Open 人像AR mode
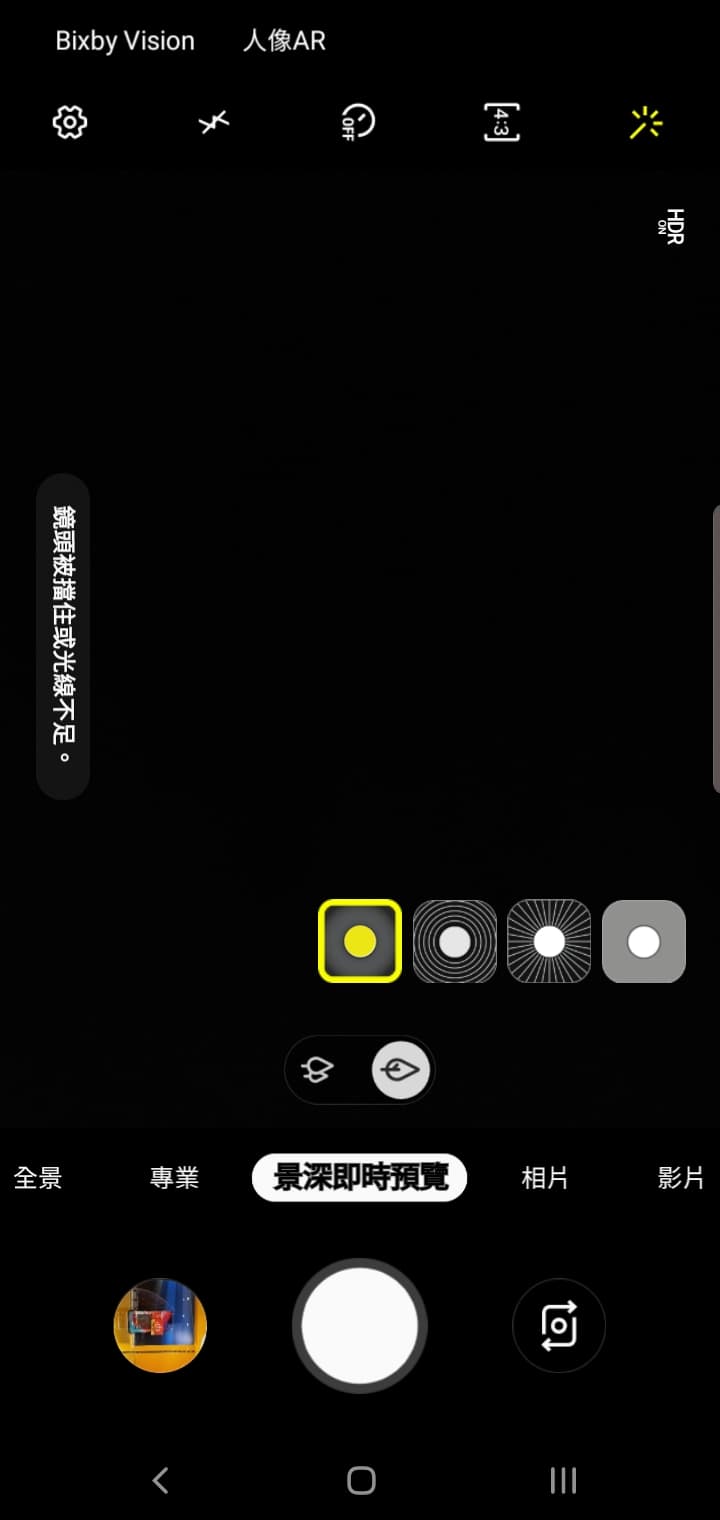This screenshot has height=1520, width=720. [284, 41]
